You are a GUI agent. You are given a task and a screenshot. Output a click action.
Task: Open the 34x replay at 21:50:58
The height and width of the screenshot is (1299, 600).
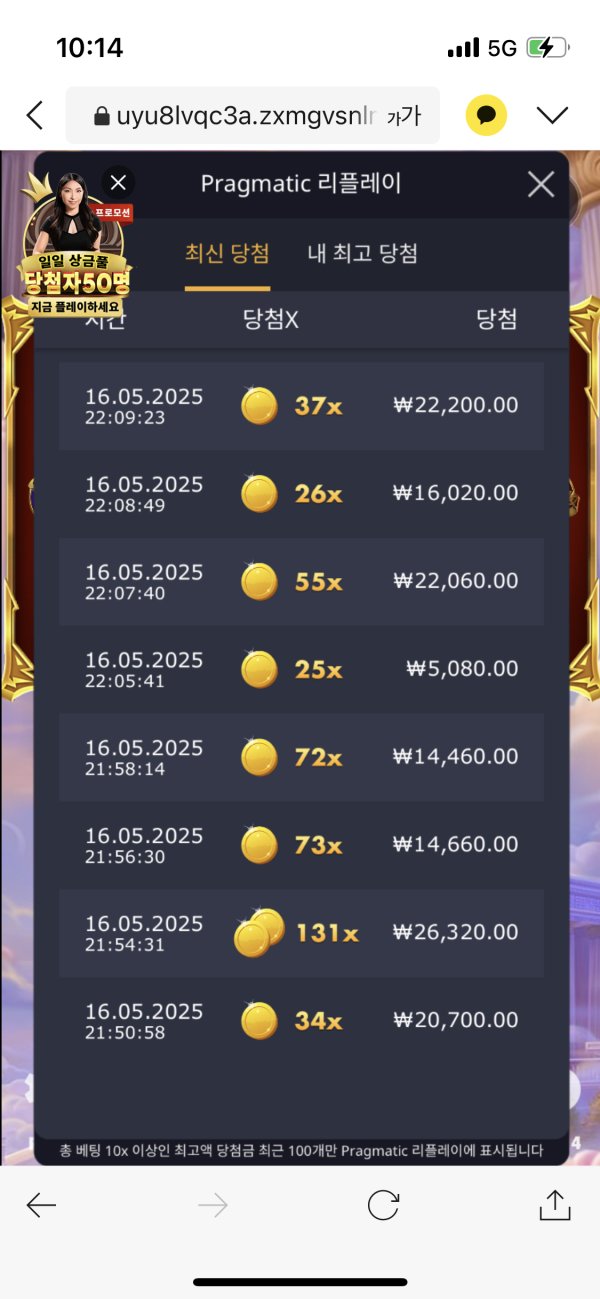pos(301,1021)
